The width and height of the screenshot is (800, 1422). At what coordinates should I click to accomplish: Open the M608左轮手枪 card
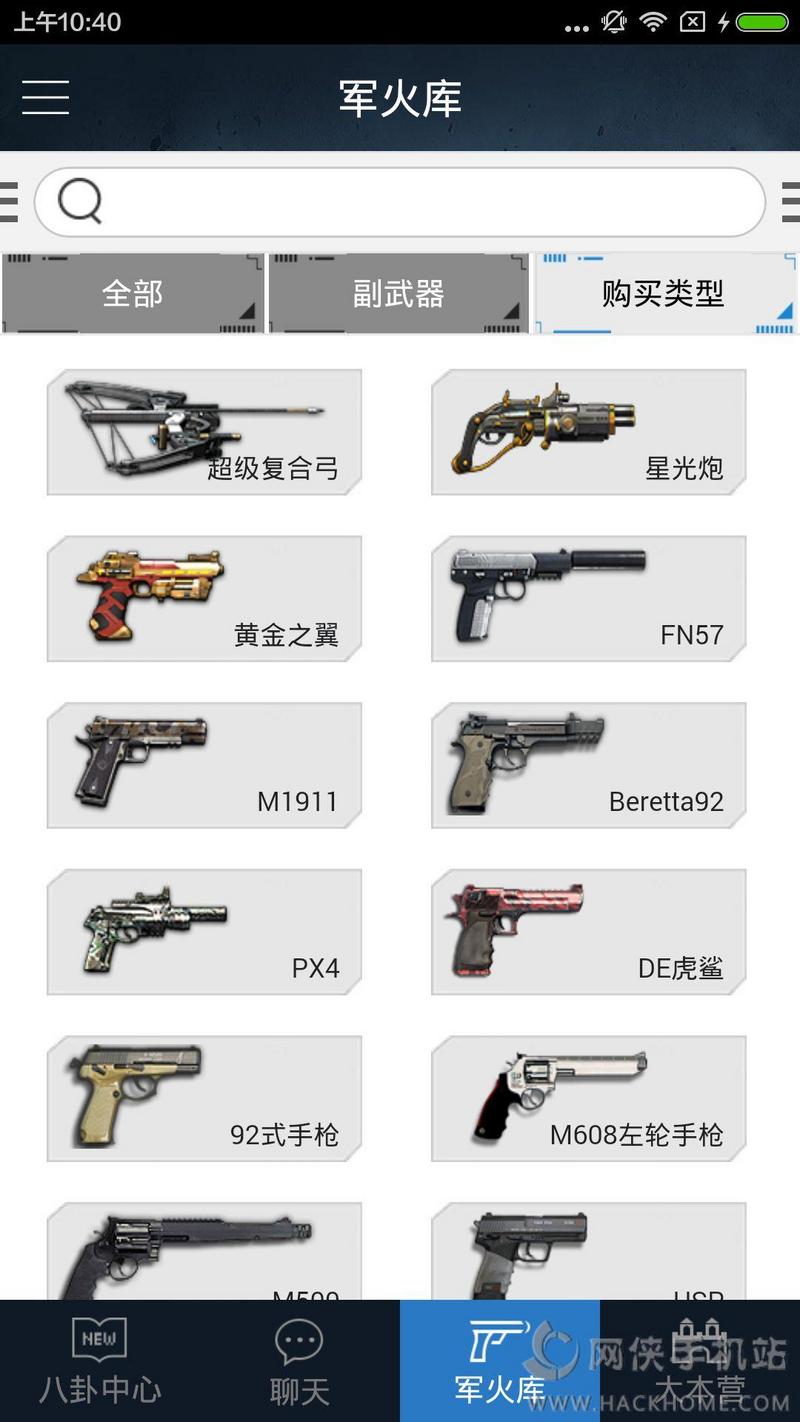[x=588, y=1098]
